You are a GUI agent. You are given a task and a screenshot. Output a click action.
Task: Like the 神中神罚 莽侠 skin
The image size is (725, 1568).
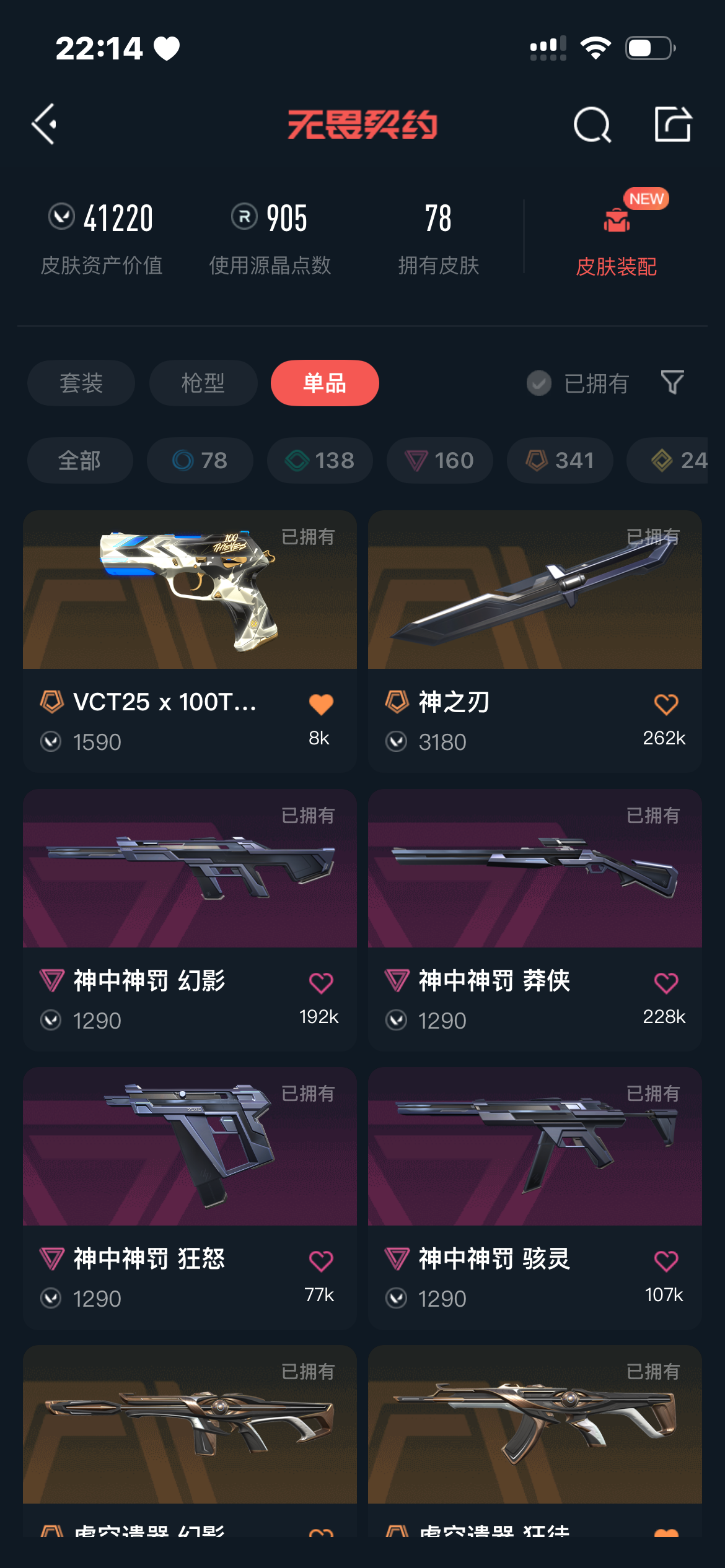pyautogui.click(x=666, y=983)
